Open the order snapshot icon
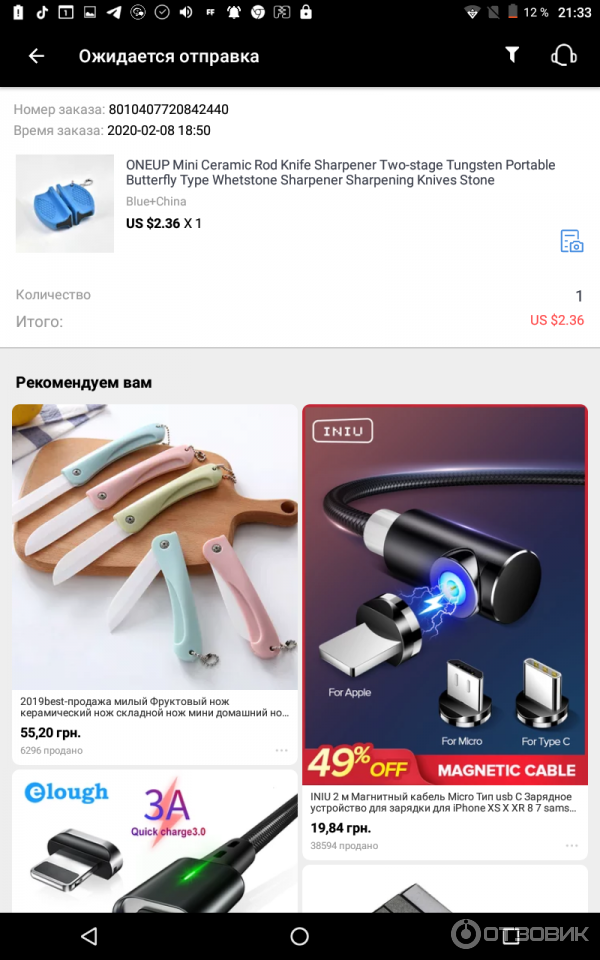600x960 pixels. point(571,241)
